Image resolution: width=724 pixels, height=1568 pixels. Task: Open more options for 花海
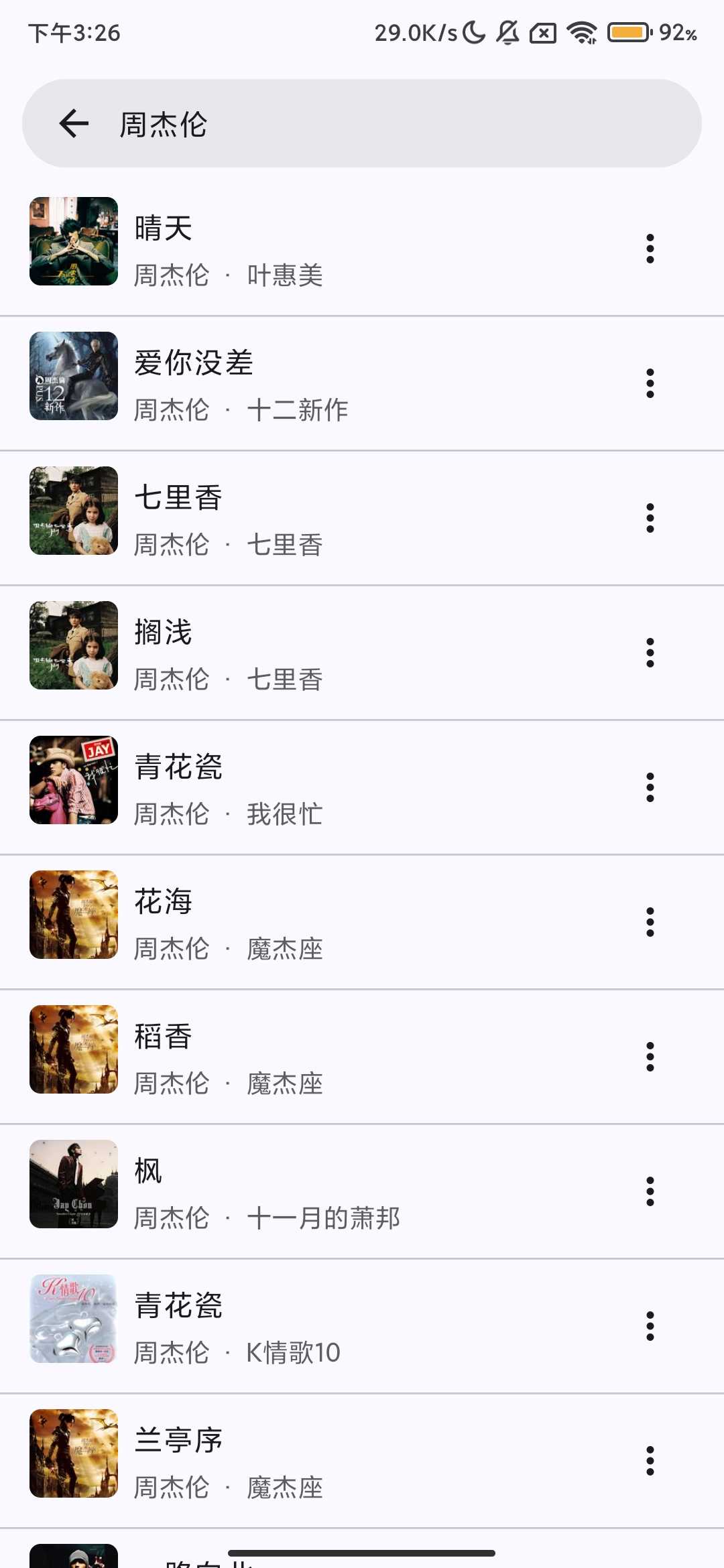[650, 922]
